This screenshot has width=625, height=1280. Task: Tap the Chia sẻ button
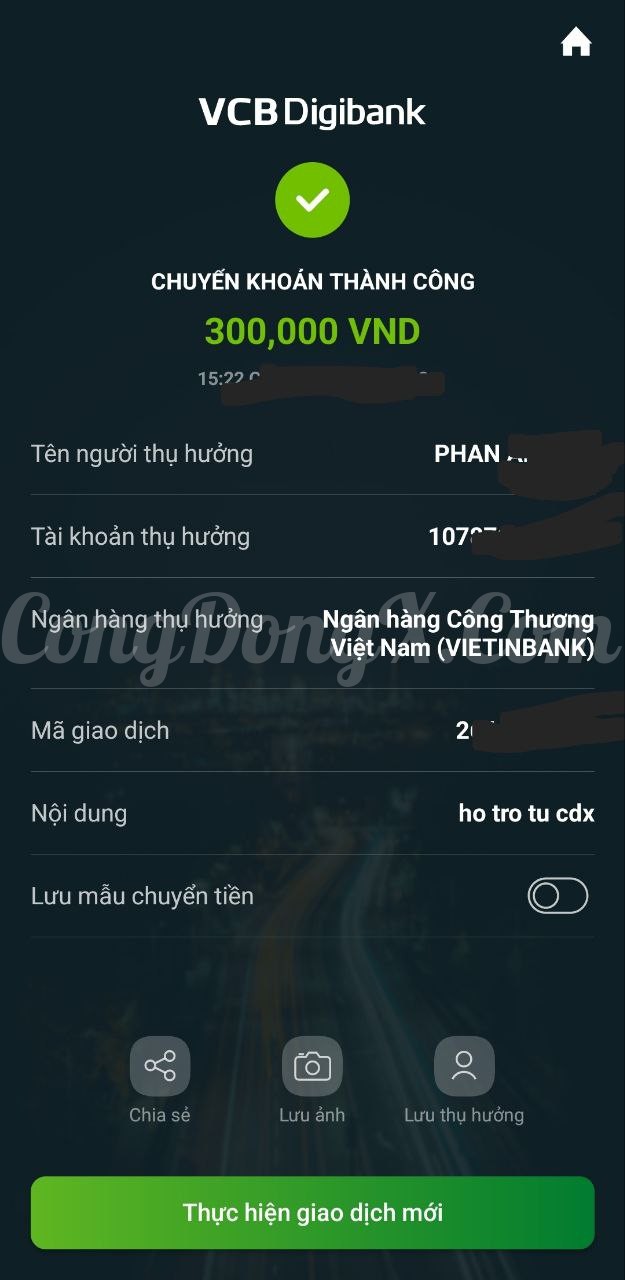click(x=160, y=1067)
